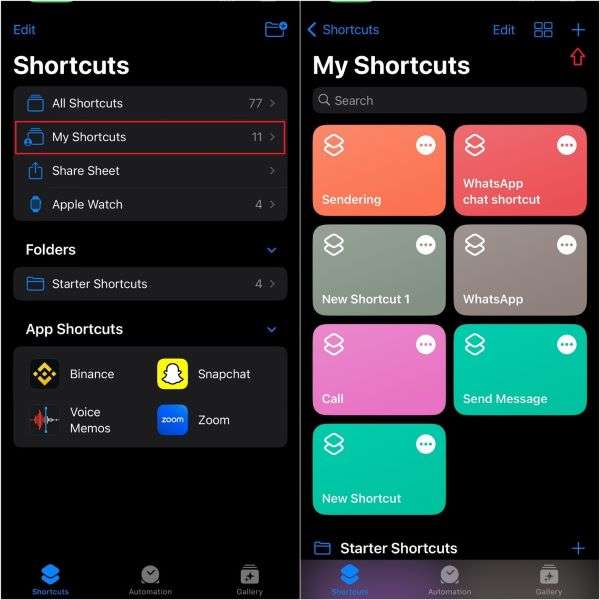The width and height of the screenshot is (600, 600).
Task: Switch My Shortcuts to grid view
Action: click(x=543, y=30)
